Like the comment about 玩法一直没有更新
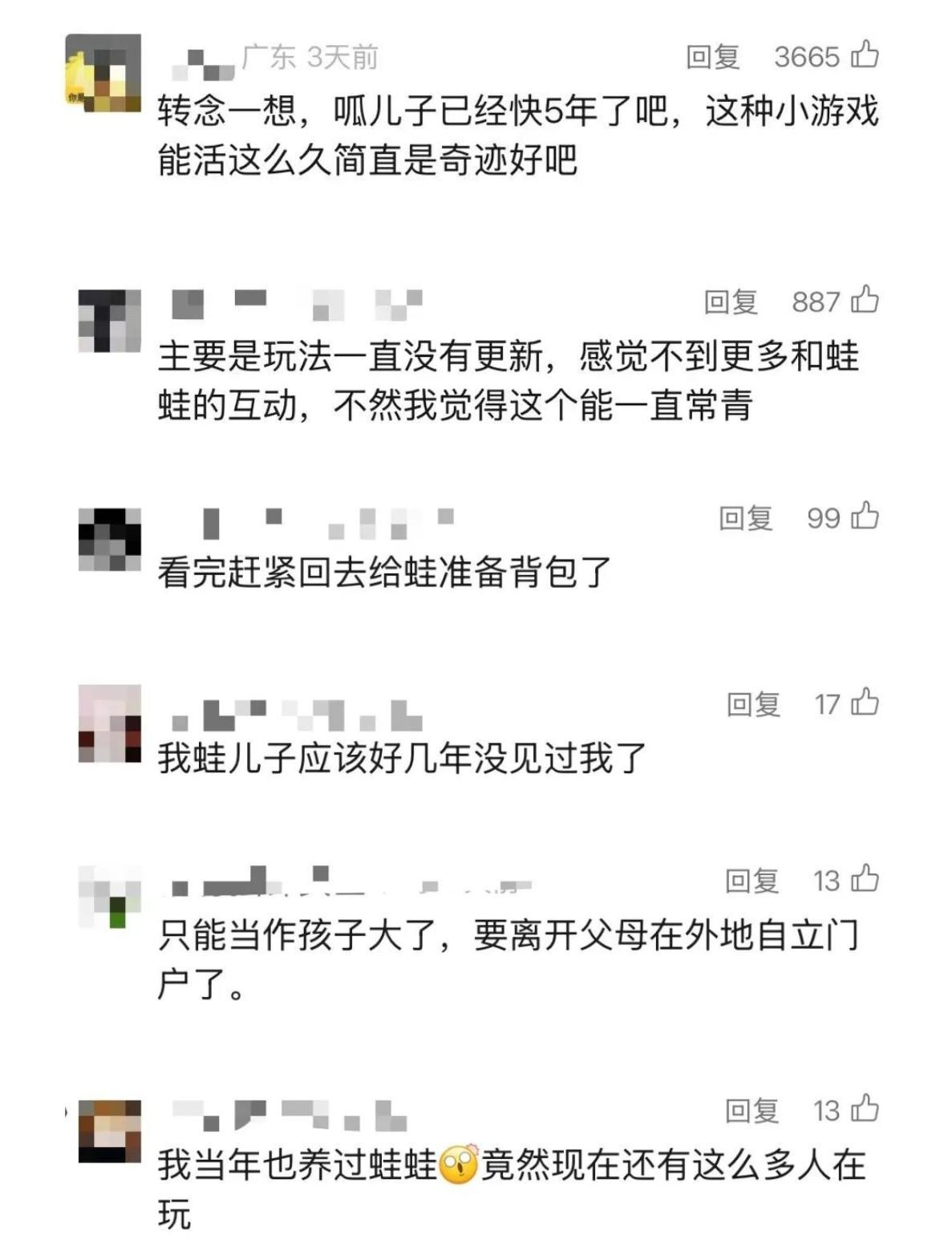952x1244 pixels. 865,301
